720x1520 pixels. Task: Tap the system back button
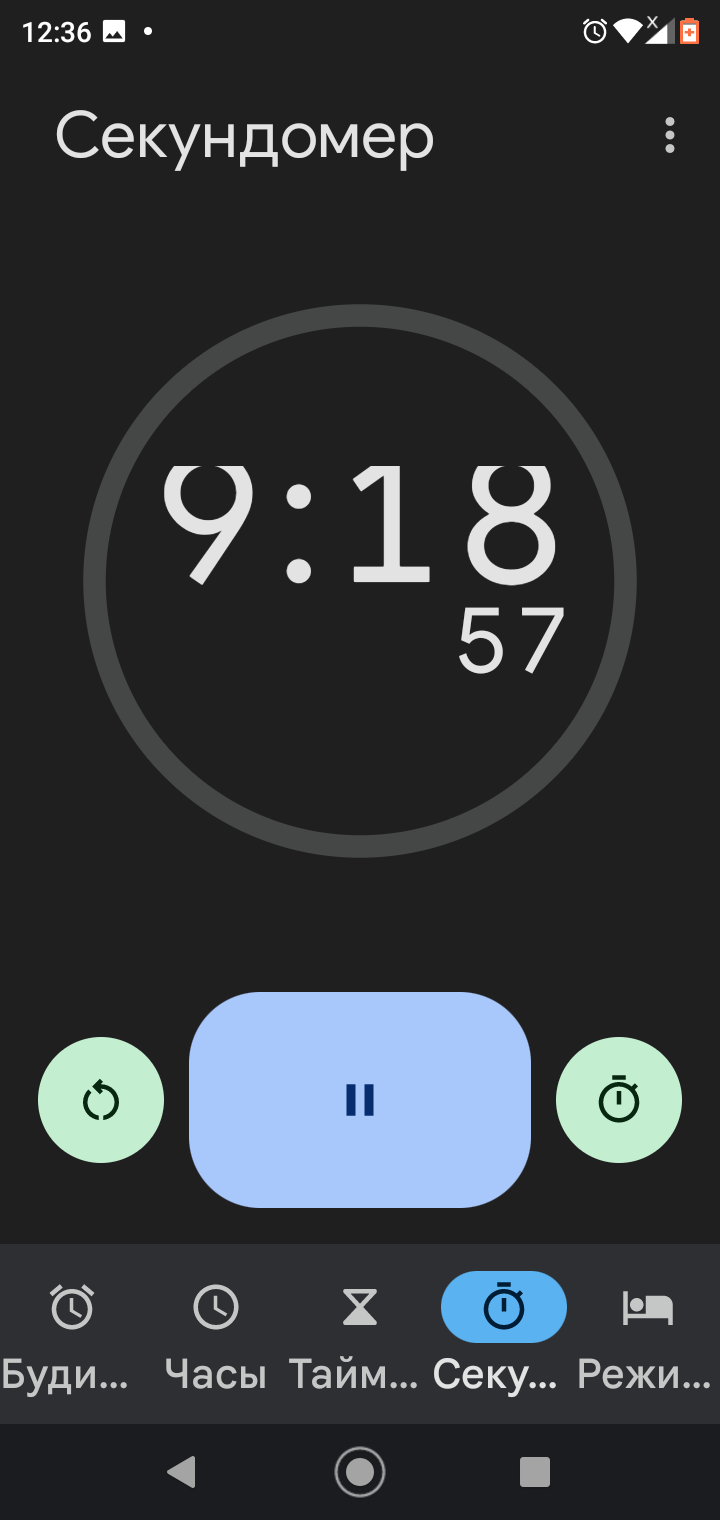pyautogui.click(x=181, y=1472)
